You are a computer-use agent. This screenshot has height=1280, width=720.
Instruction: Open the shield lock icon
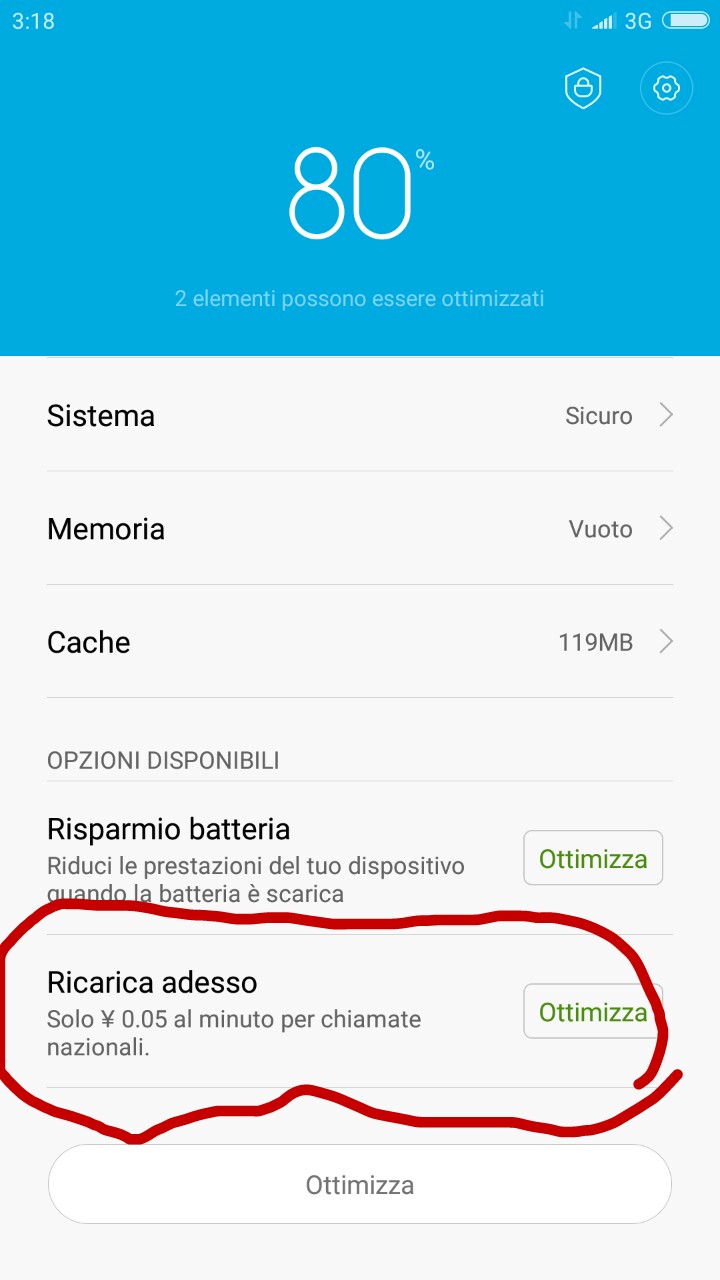[x=583, y=89]
